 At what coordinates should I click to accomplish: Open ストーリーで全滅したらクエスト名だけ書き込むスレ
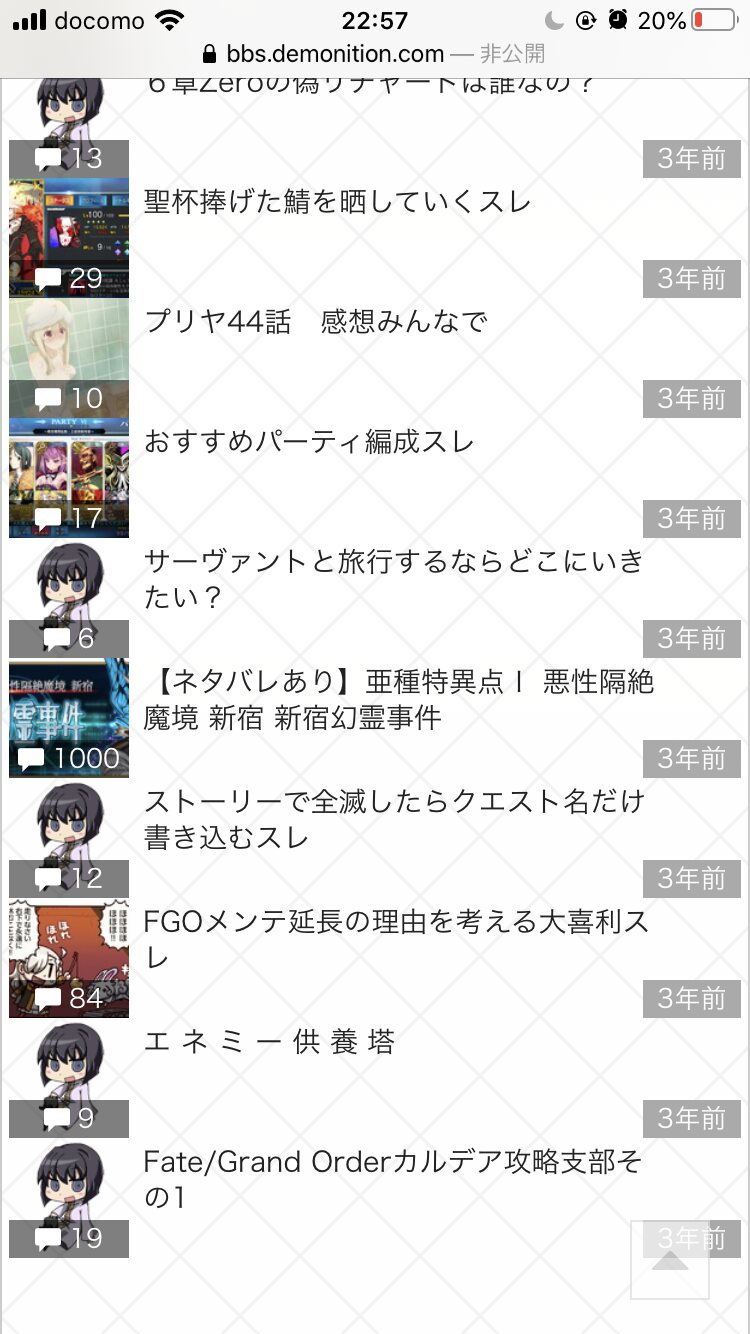(394, 820)
